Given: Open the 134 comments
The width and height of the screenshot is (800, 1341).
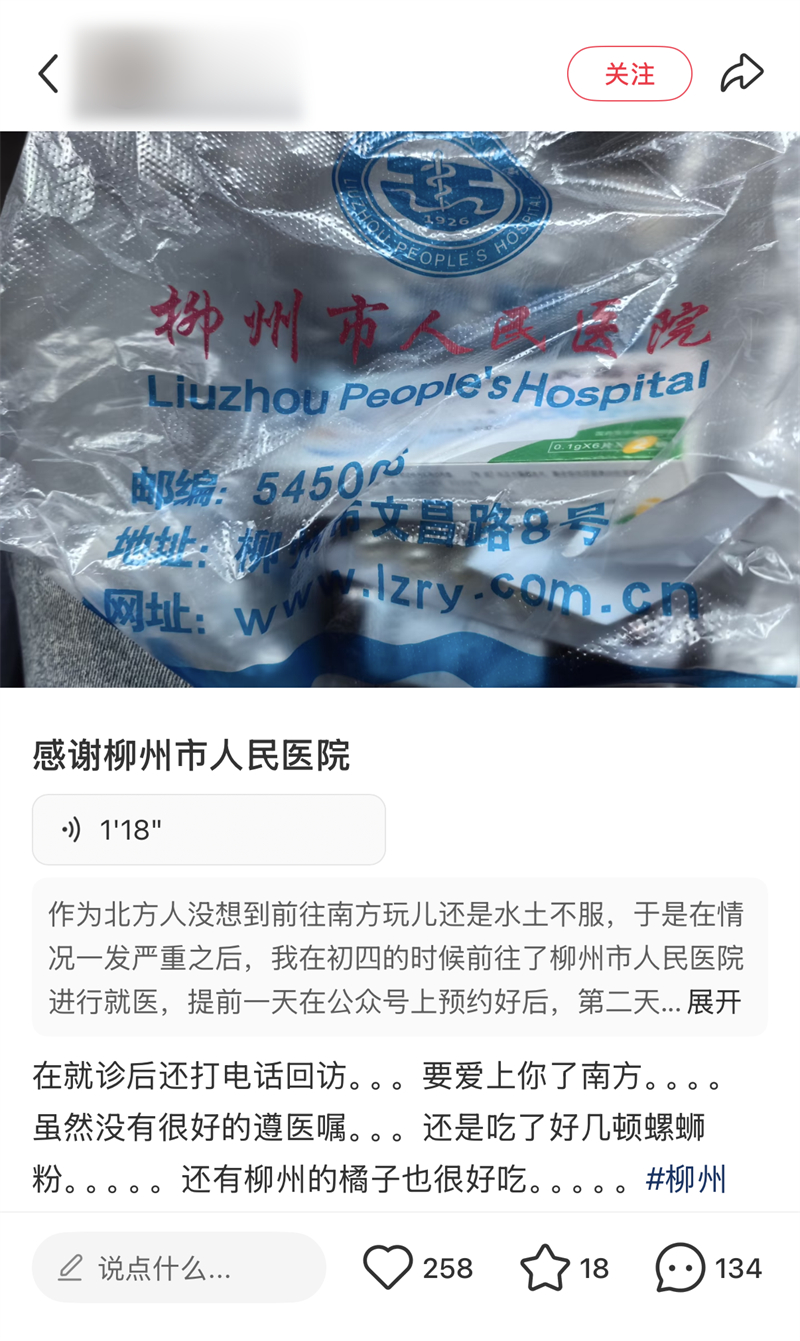Looking at the screenshot, I should point(680,1268).
